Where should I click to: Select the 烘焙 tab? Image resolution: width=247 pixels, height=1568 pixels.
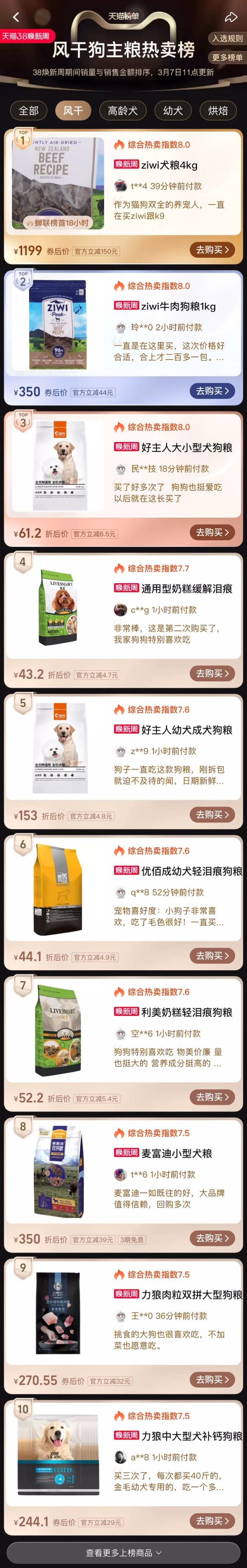point(218,110)
